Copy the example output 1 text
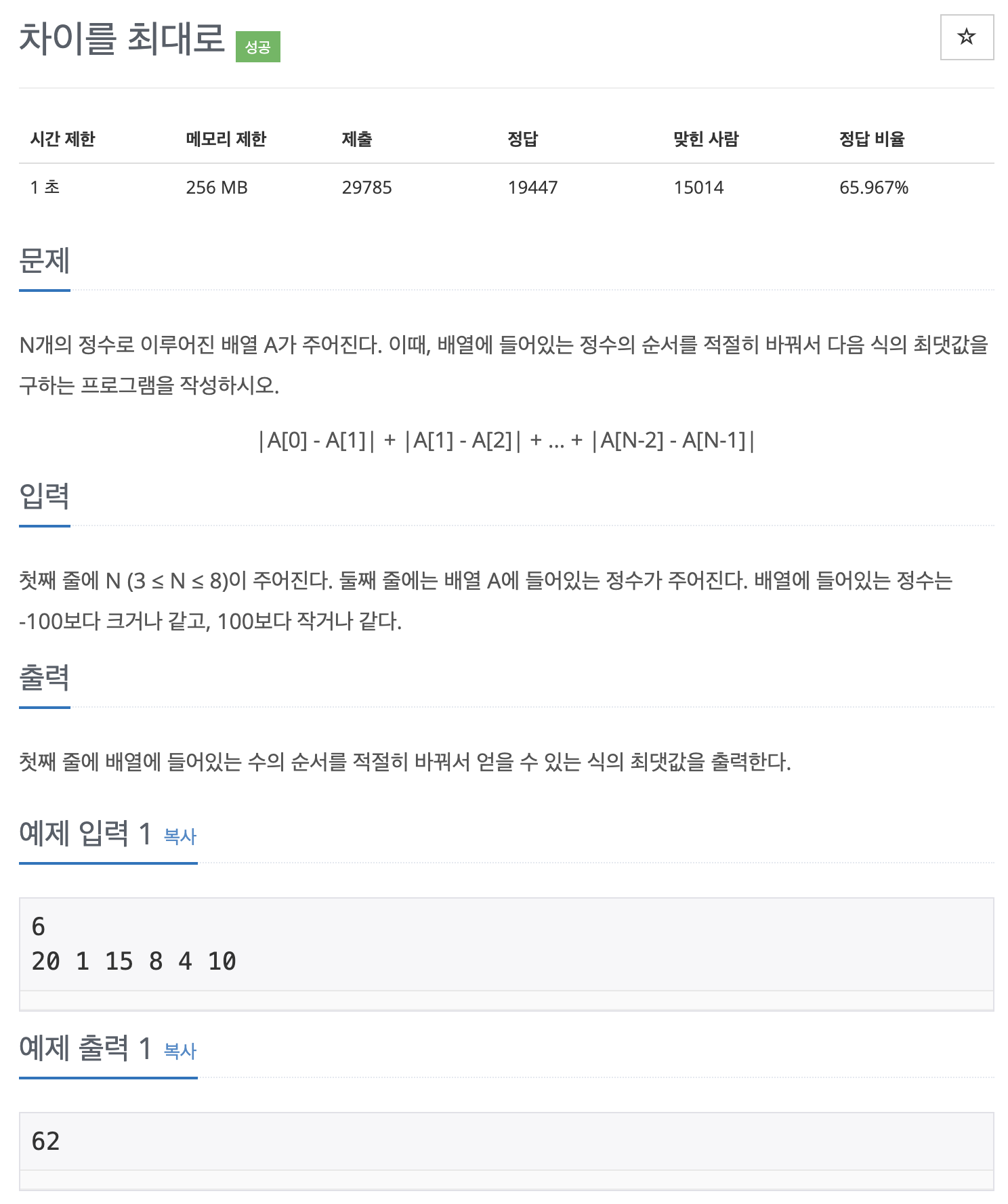Viewport: 1008px width, 1204px height. (x=180, y=1051)
